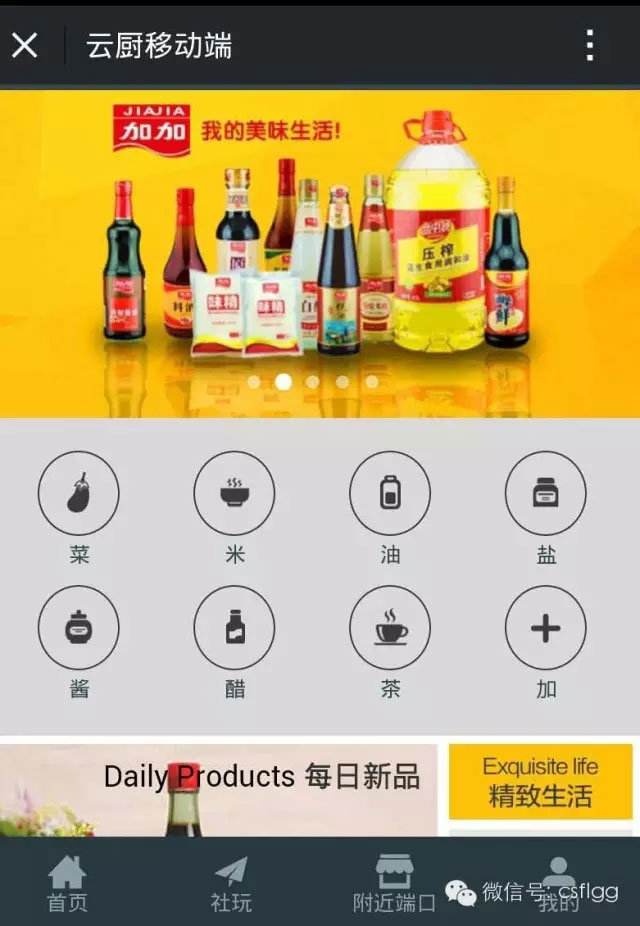Open the 醋 vinegar category
Image resolution: width=640 pixels, height=926 pixels.
(234, 628)
